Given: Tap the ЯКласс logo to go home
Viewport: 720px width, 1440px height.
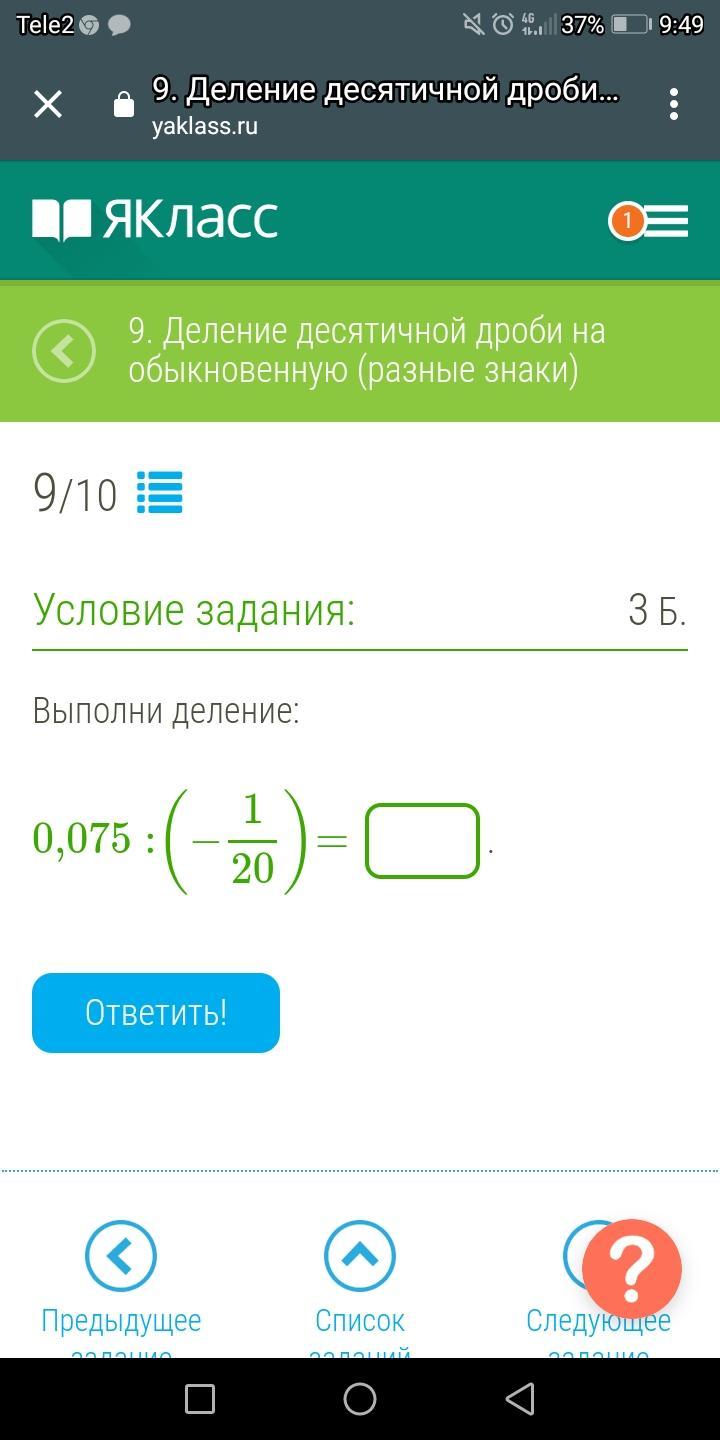Looking at the screenshot, I should pyautogui.click(x=156, y=220).
